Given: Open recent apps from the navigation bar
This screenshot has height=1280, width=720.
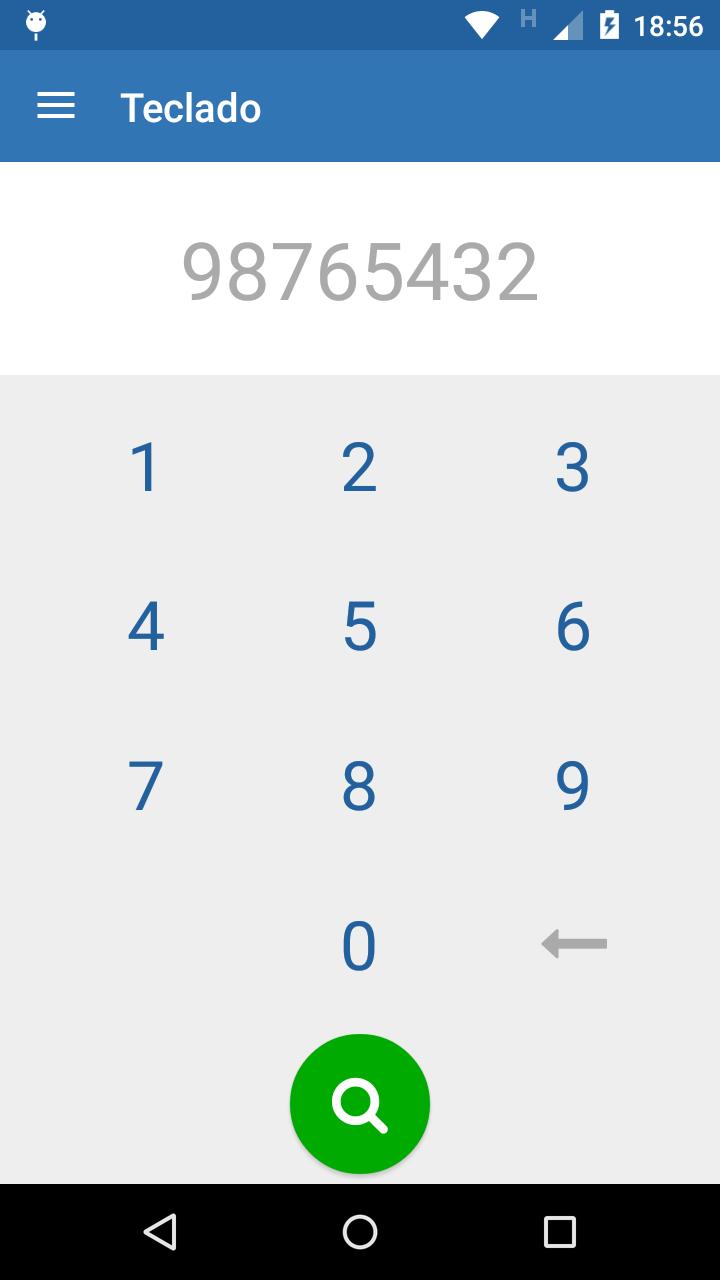Looking at the screenshot, I should click(x=560, y=1232).
